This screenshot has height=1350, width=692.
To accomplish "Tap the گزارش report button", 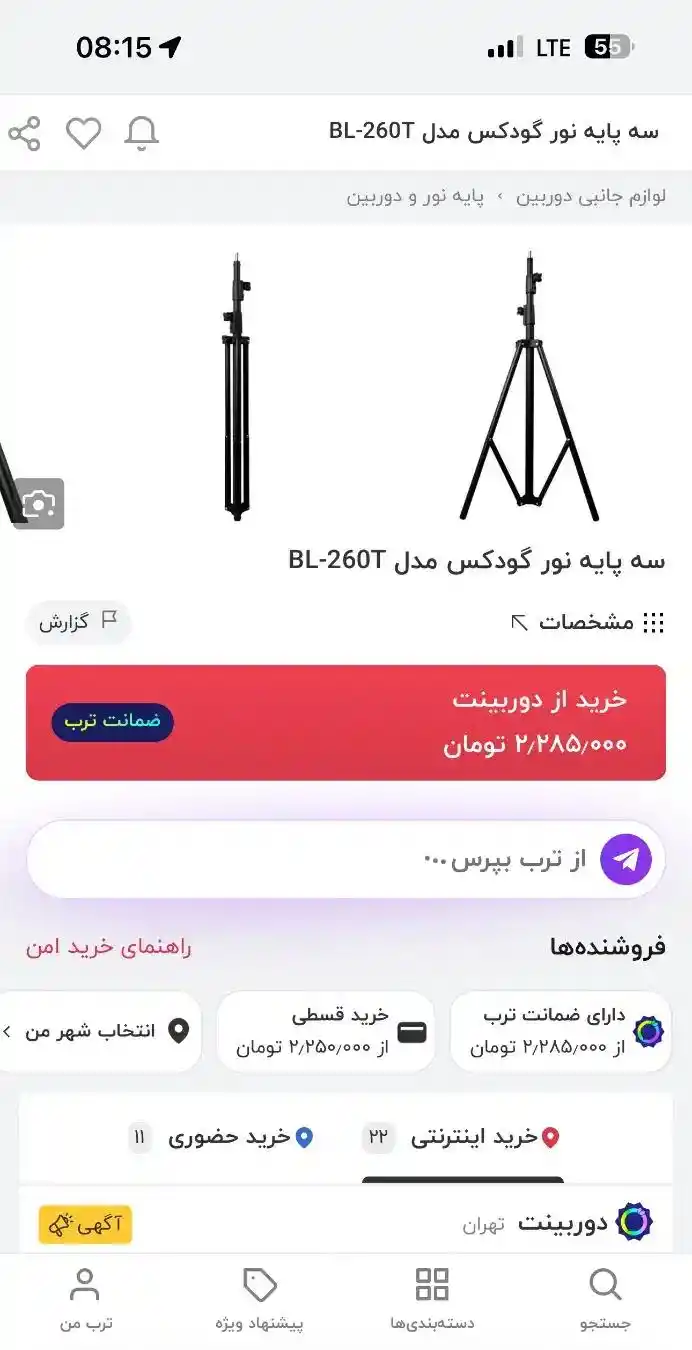I will (x=78, y=623).
